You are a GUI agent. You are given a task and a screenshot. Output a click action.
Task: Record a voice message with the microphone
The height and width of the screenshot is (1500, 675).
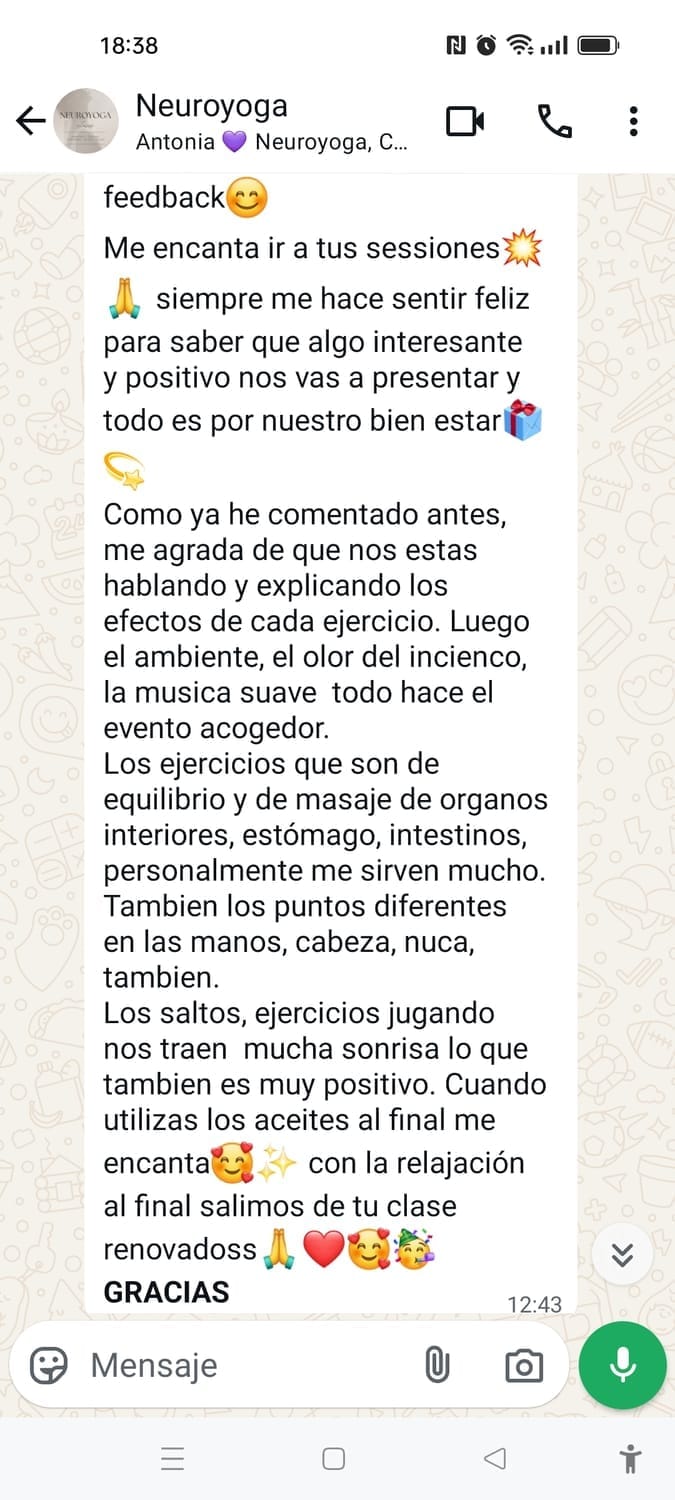click(622, 1365)
